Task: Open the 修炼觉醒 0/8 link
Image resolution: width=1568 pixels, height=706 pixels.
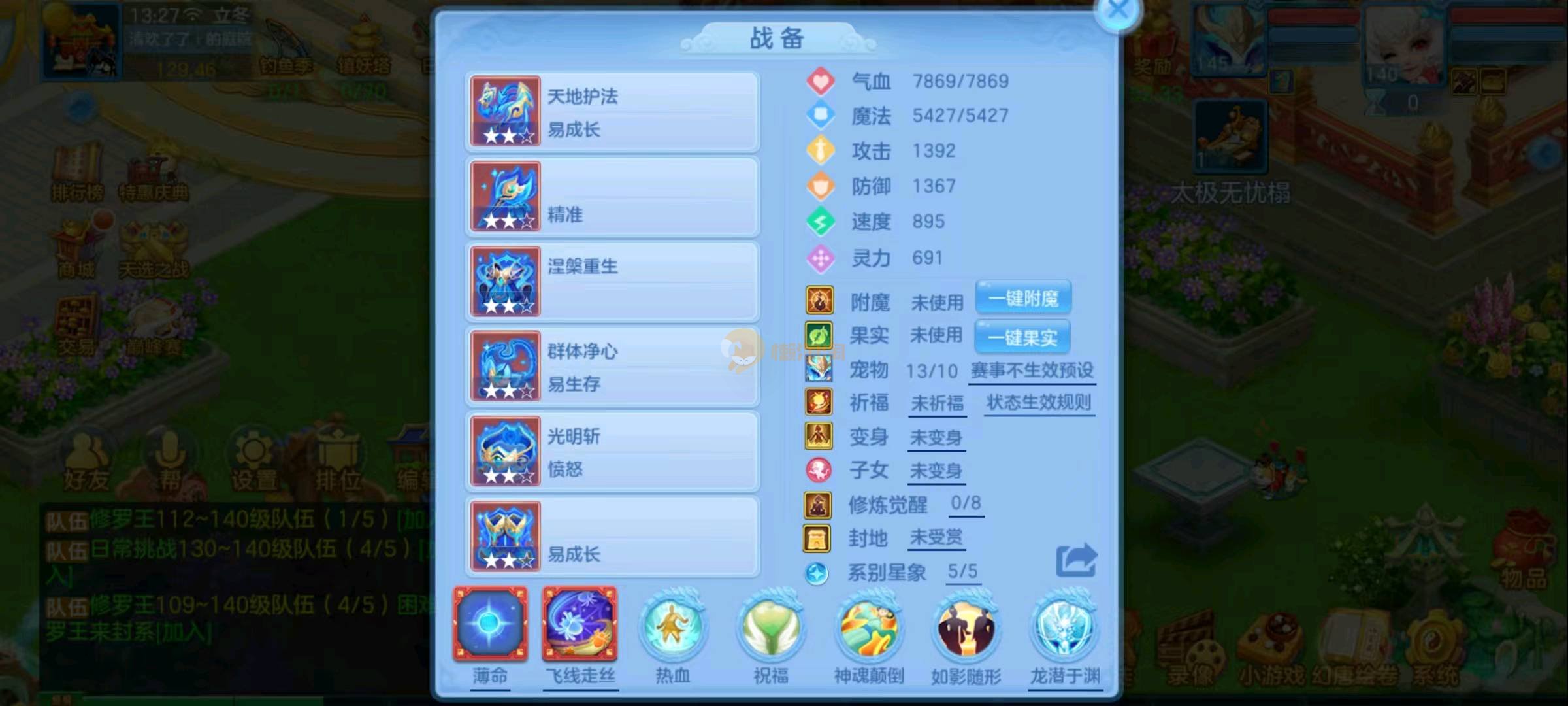Action: 966,503
